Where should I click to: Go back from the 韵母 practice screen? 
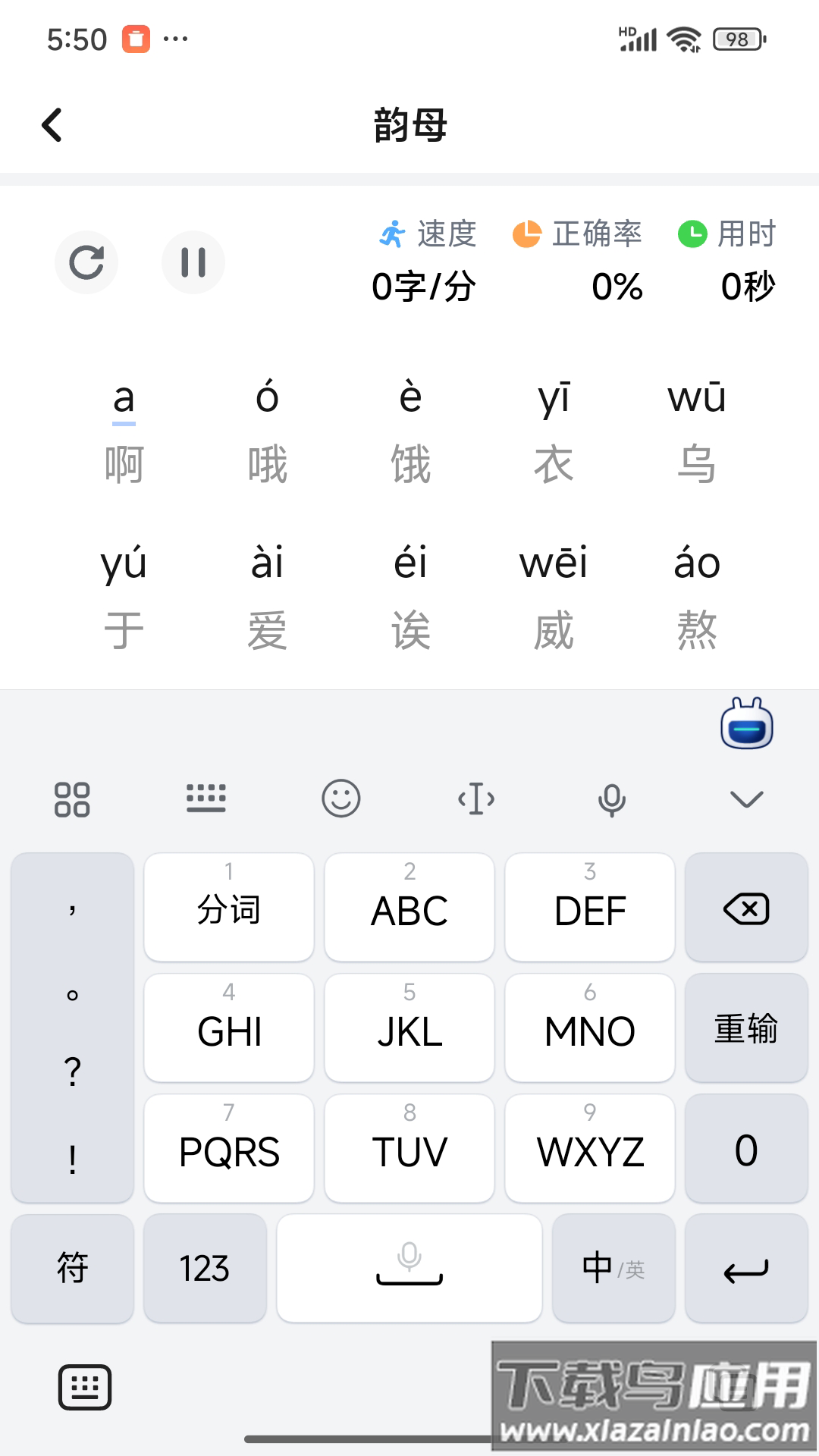point(52,125)
